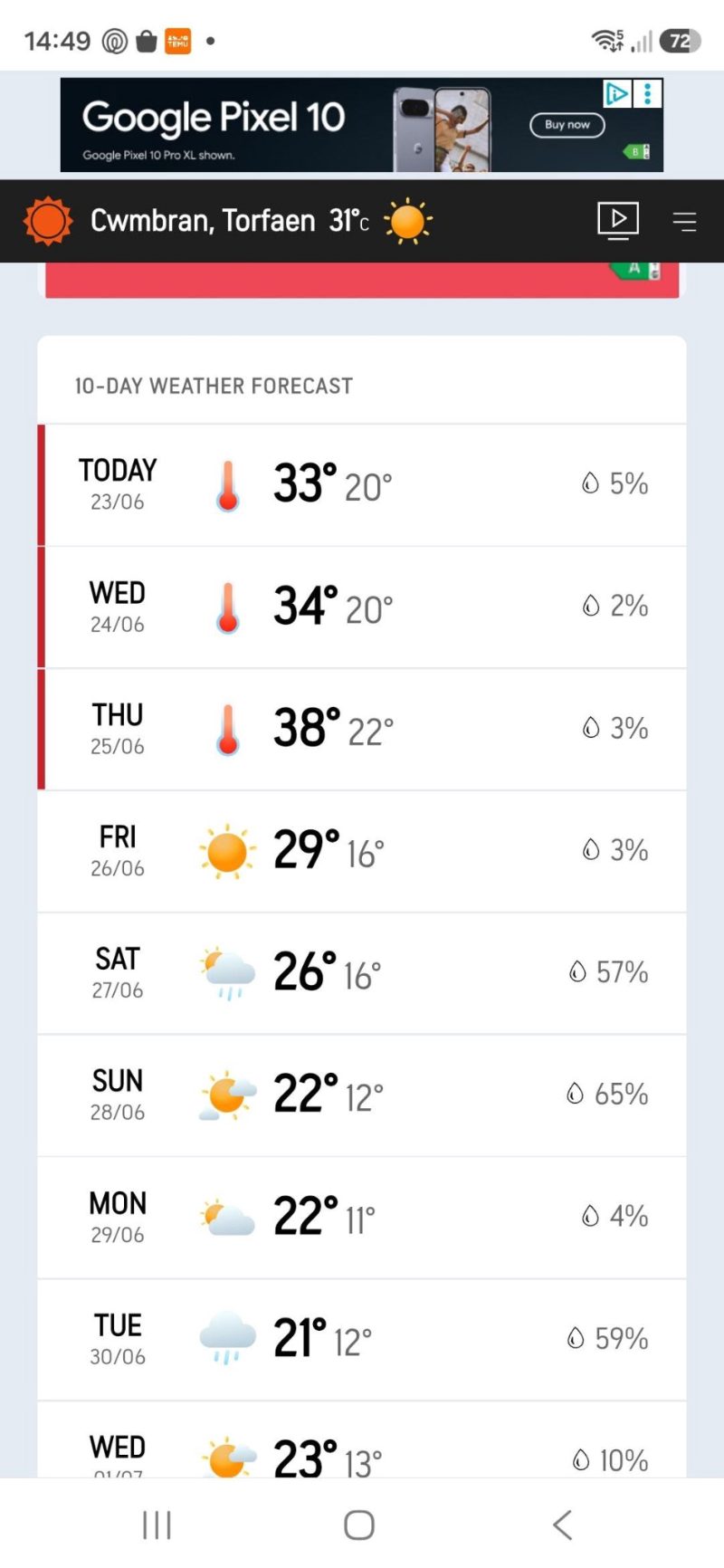Open ad options on Pixel 10 banner
The image size is (724, 1568).
(647, 94)
